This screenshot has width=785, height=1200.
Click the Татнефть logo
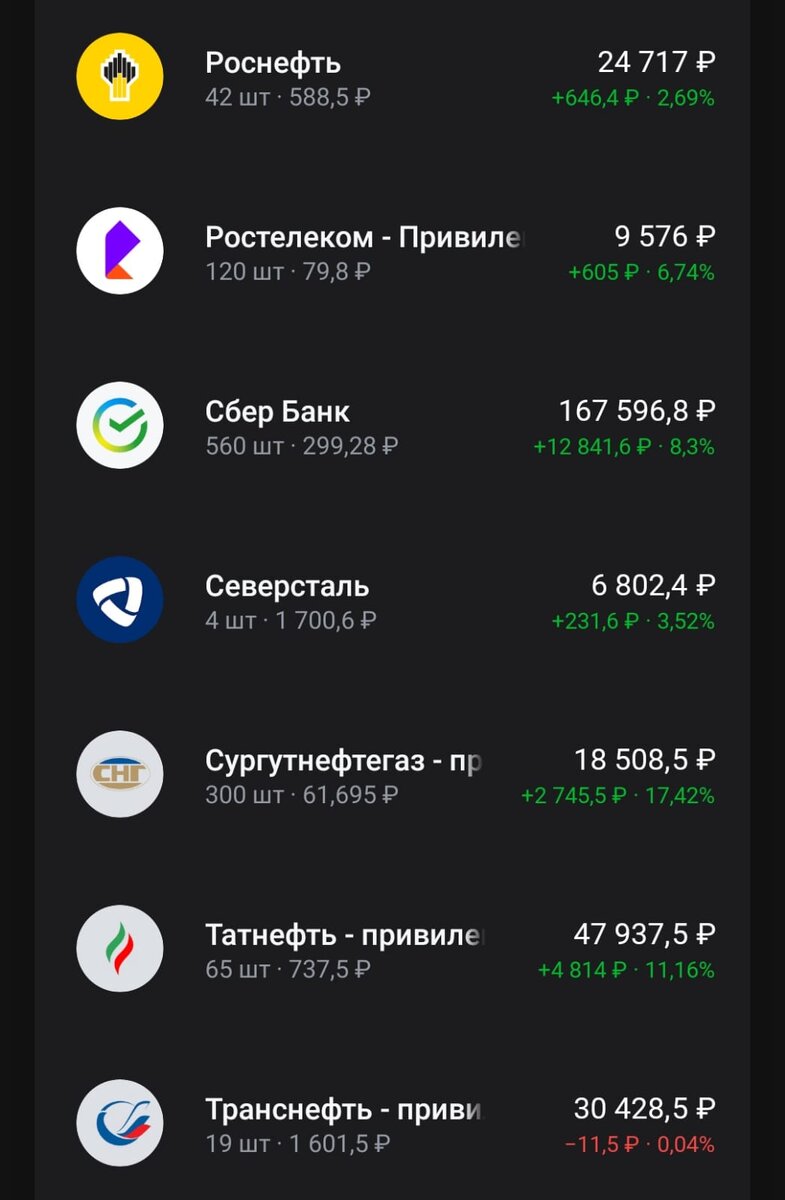[x=118, y=949]
